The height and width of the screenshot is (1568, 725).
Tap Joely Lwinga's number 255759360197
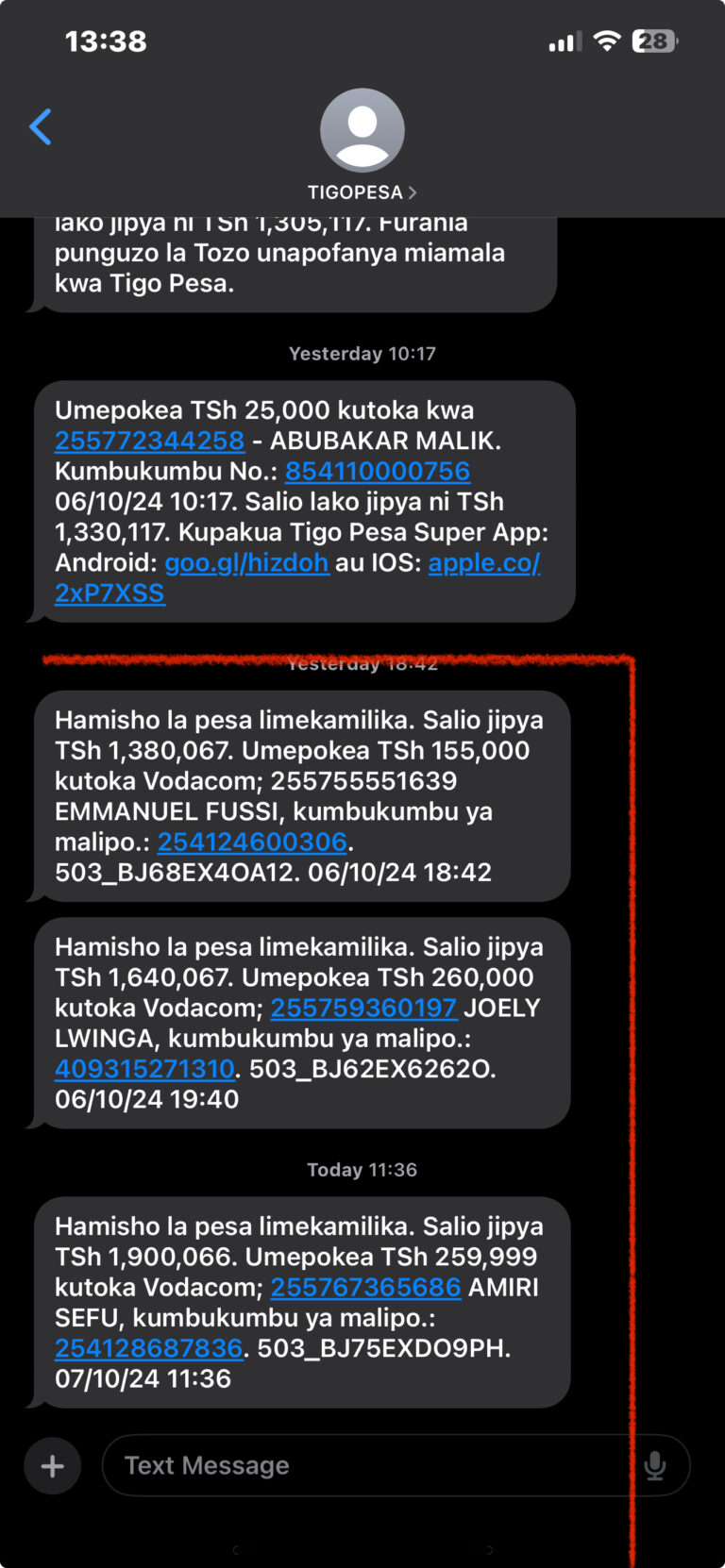tap(363, 1008)
